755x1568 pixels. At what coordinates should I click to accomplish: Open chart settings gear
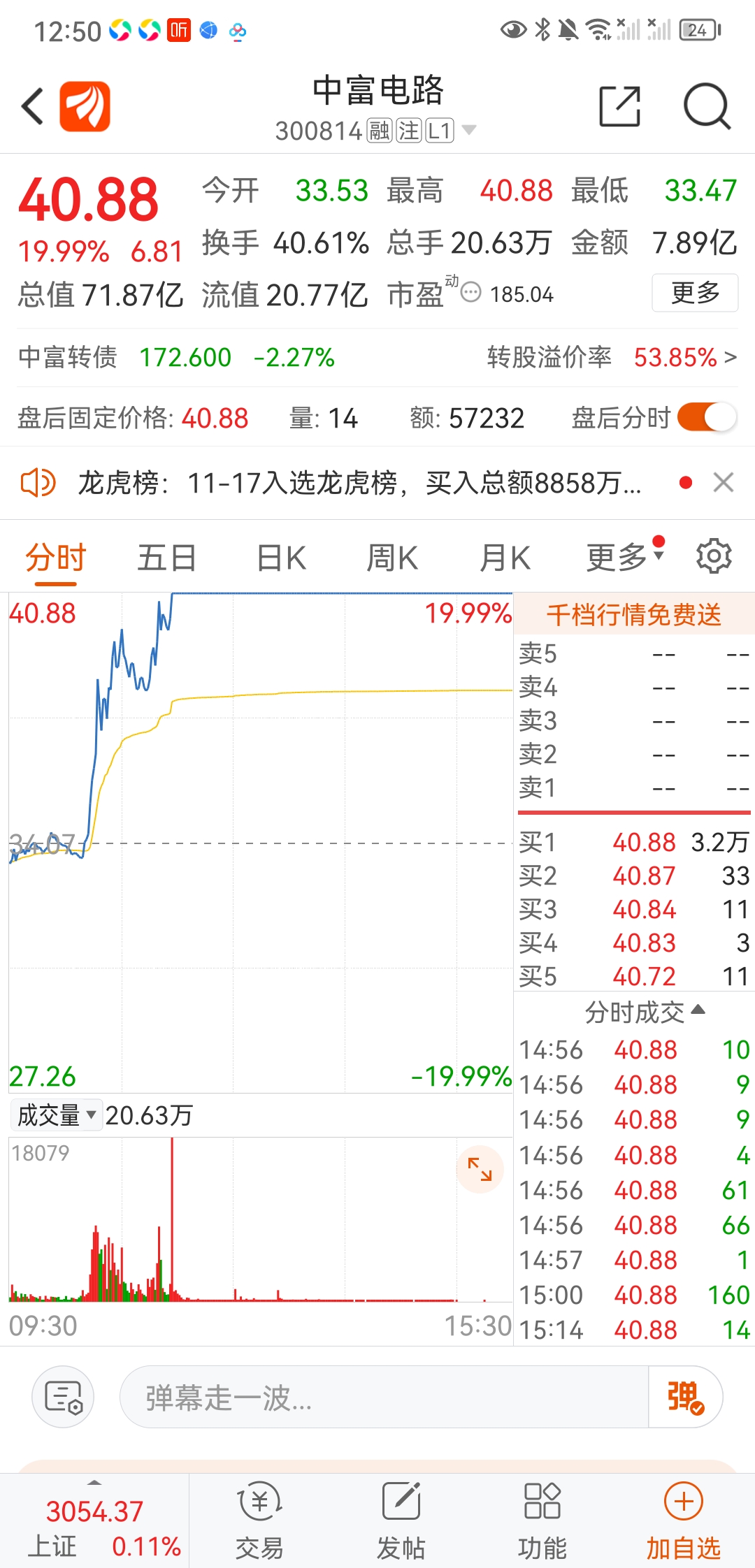point(714,557)
